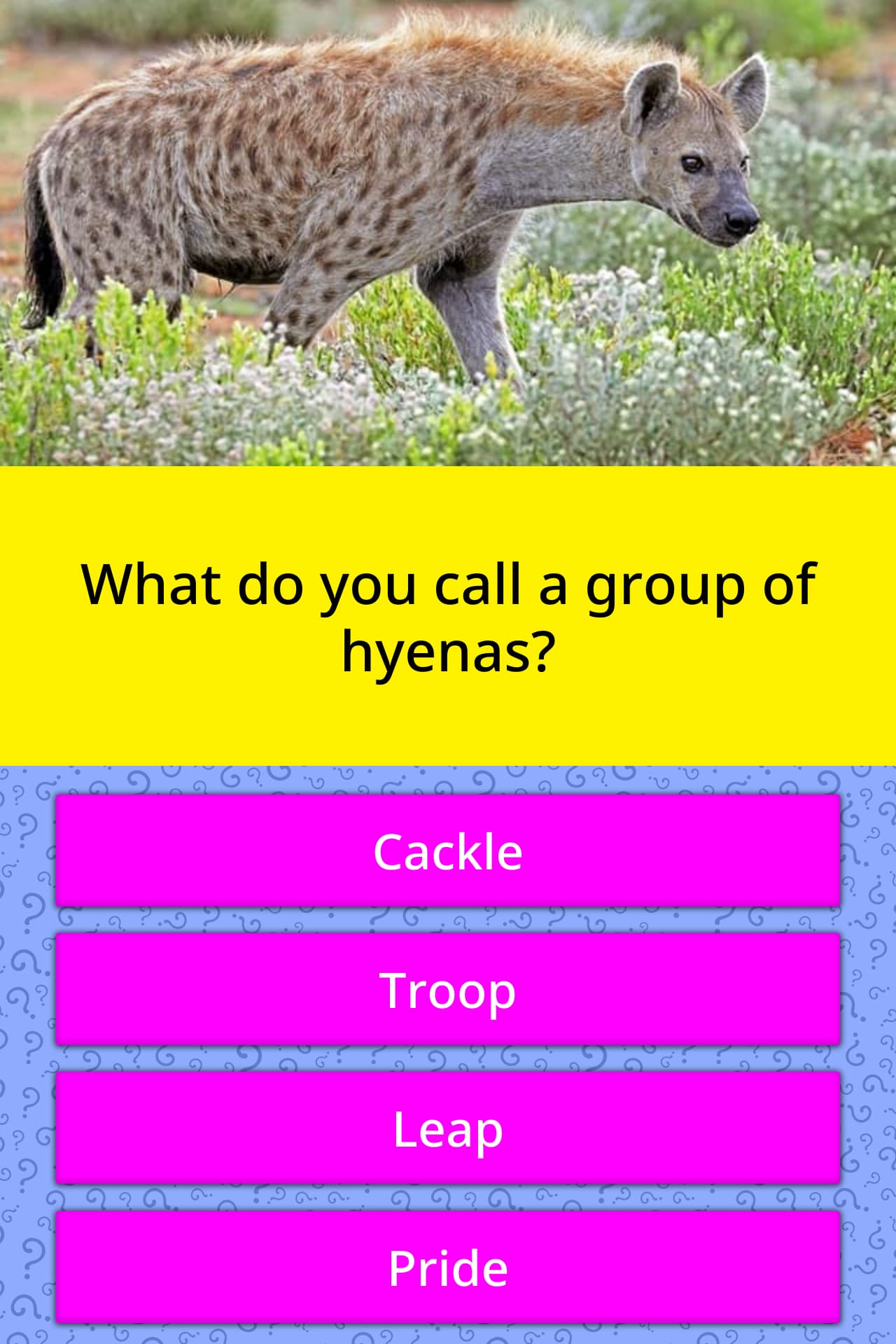Choose Troop as the answer
The image size is (896, 1344).
tap(448, 990)
